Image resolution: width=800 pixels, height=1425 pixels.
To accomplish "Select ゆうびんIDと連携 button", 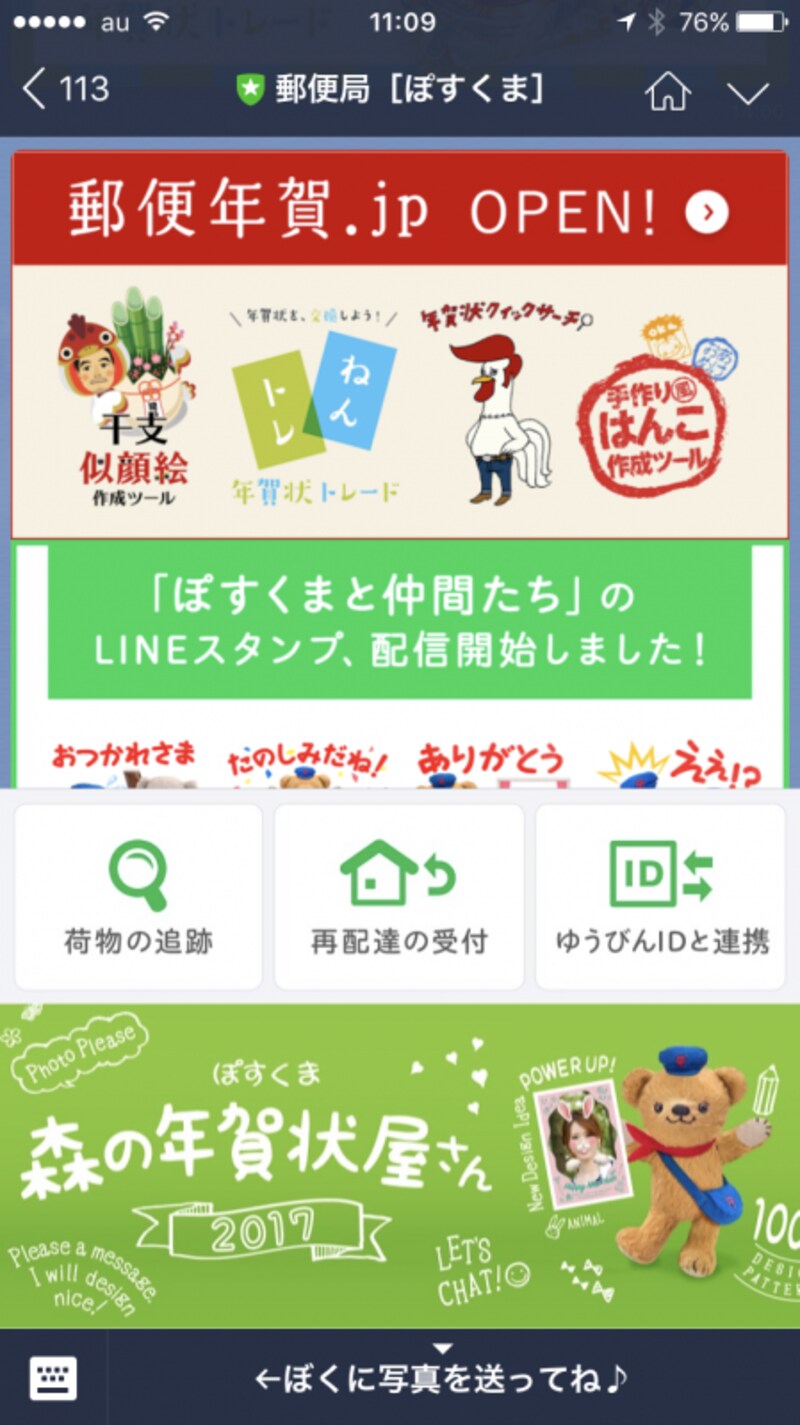I will point(661,897).
